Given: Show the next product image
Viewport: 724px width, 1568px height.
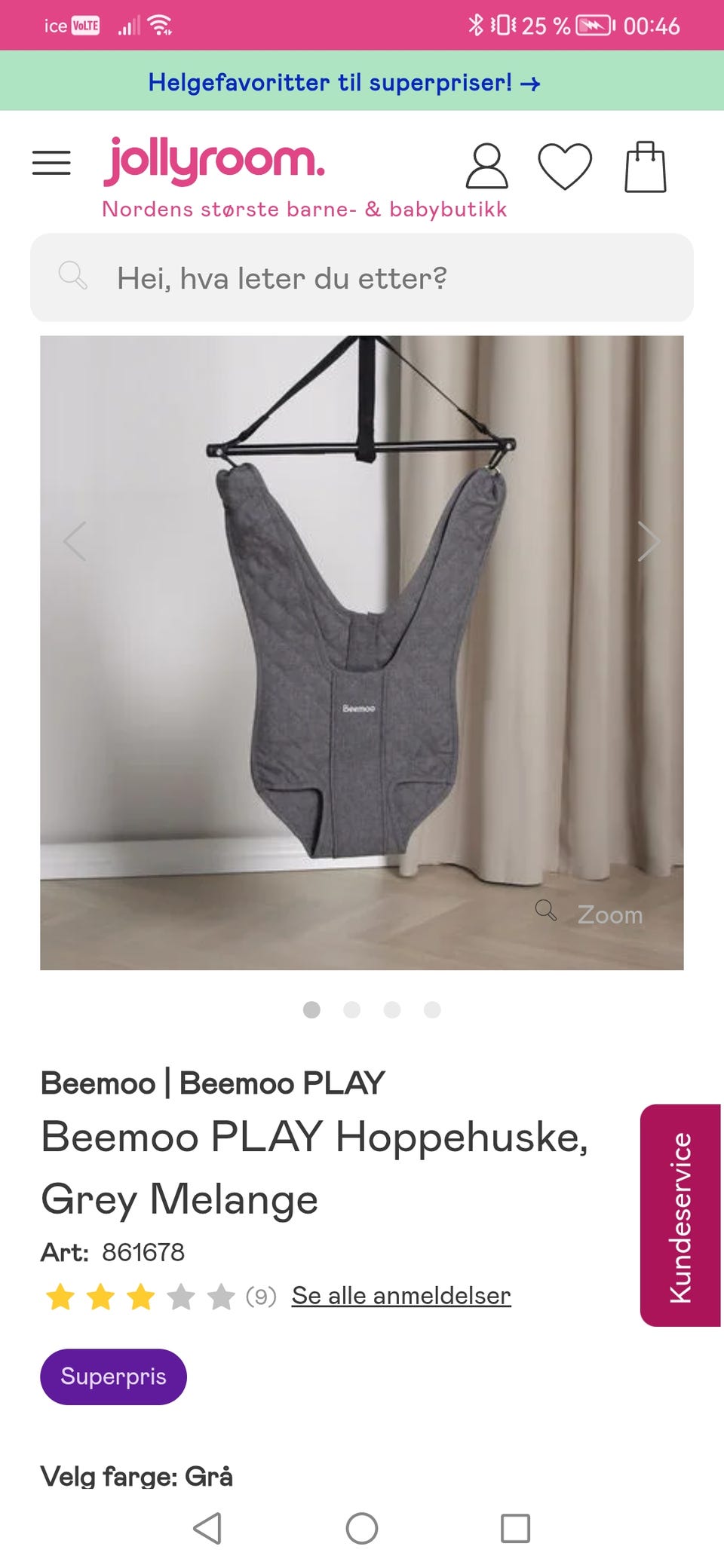Looking at the screenshot, I should point(648,541).
